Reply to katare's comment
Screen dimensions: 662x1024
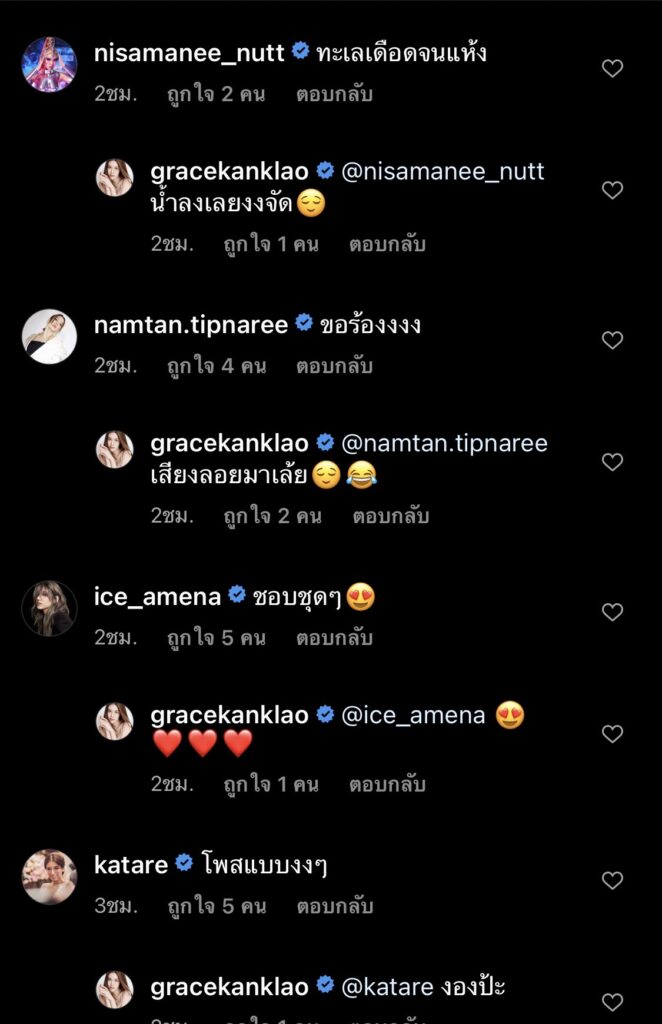334,906
